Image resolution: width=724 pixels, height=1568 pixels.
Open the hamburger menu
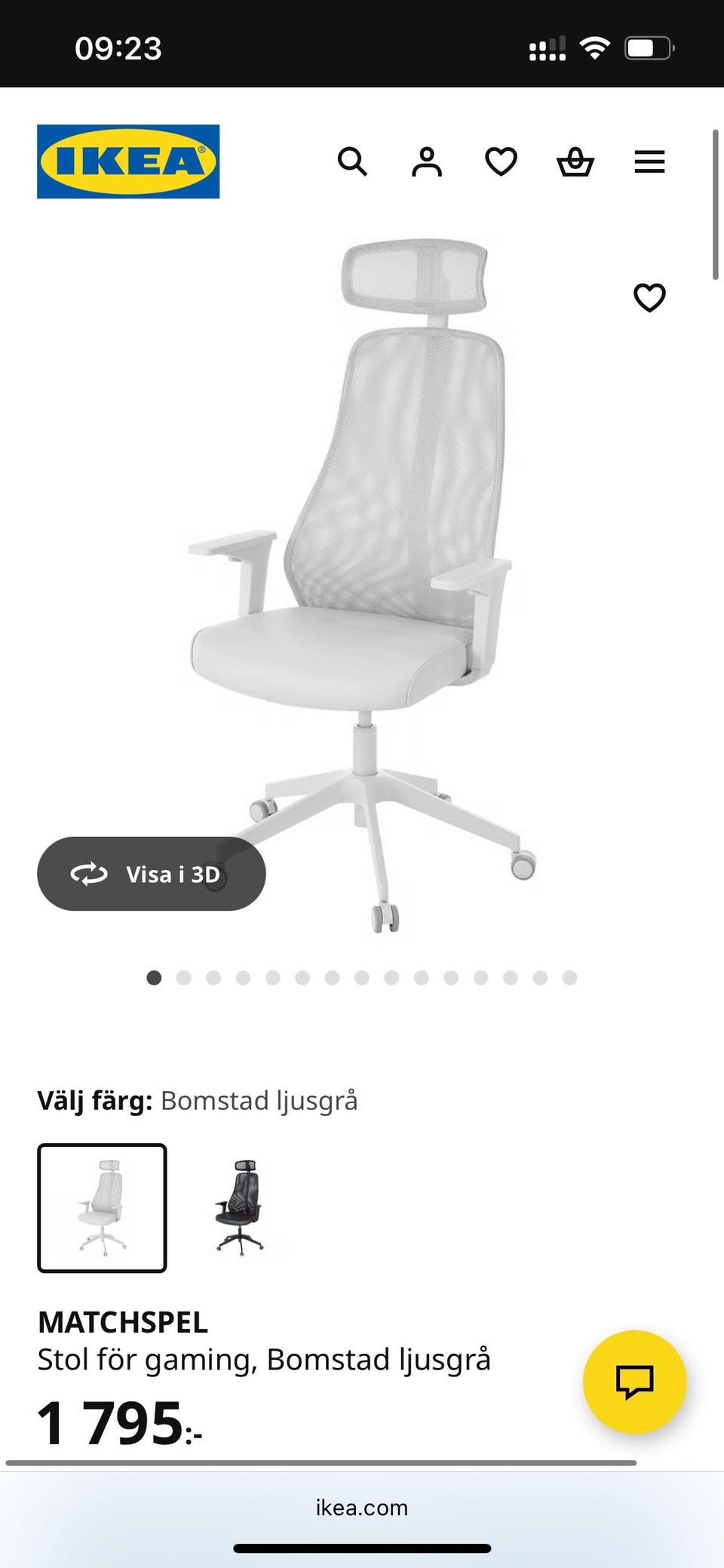pos(649,161)
